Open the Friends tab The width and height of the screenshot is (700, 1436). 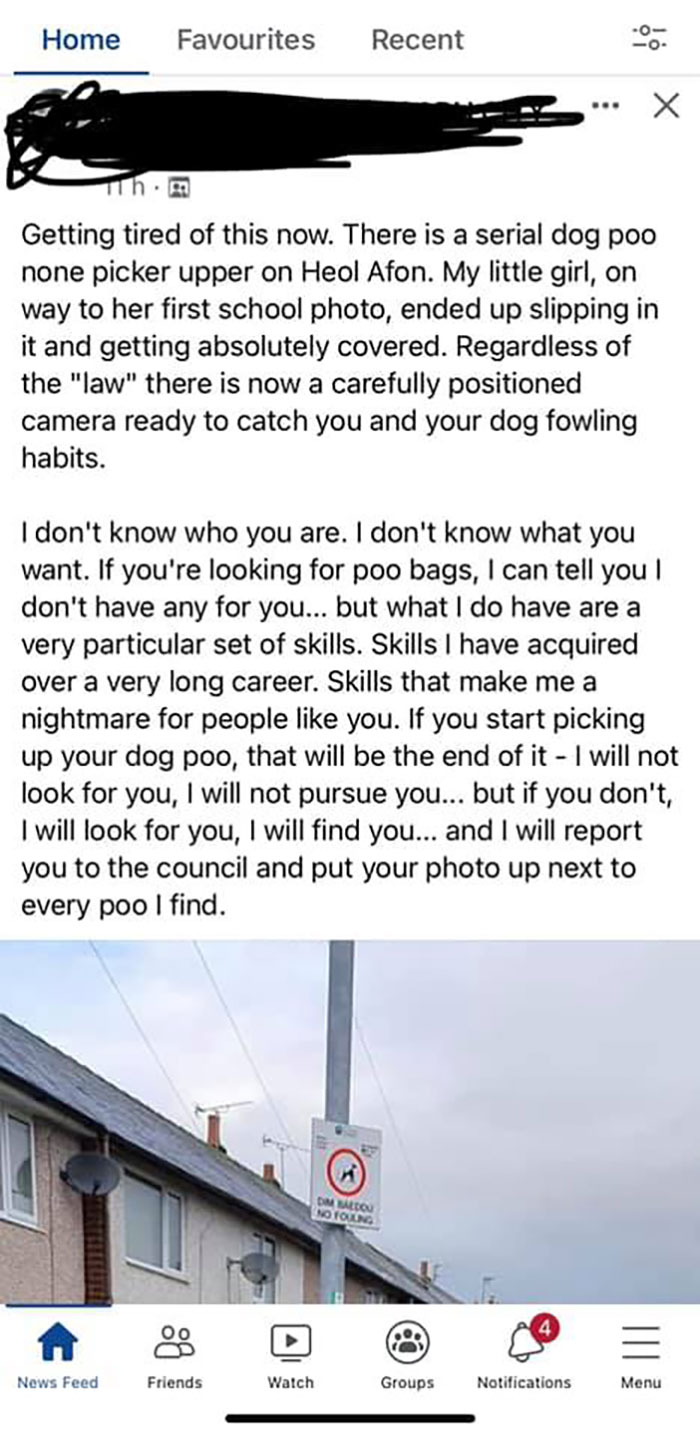pyautogui.click(x=174, y=1355)
